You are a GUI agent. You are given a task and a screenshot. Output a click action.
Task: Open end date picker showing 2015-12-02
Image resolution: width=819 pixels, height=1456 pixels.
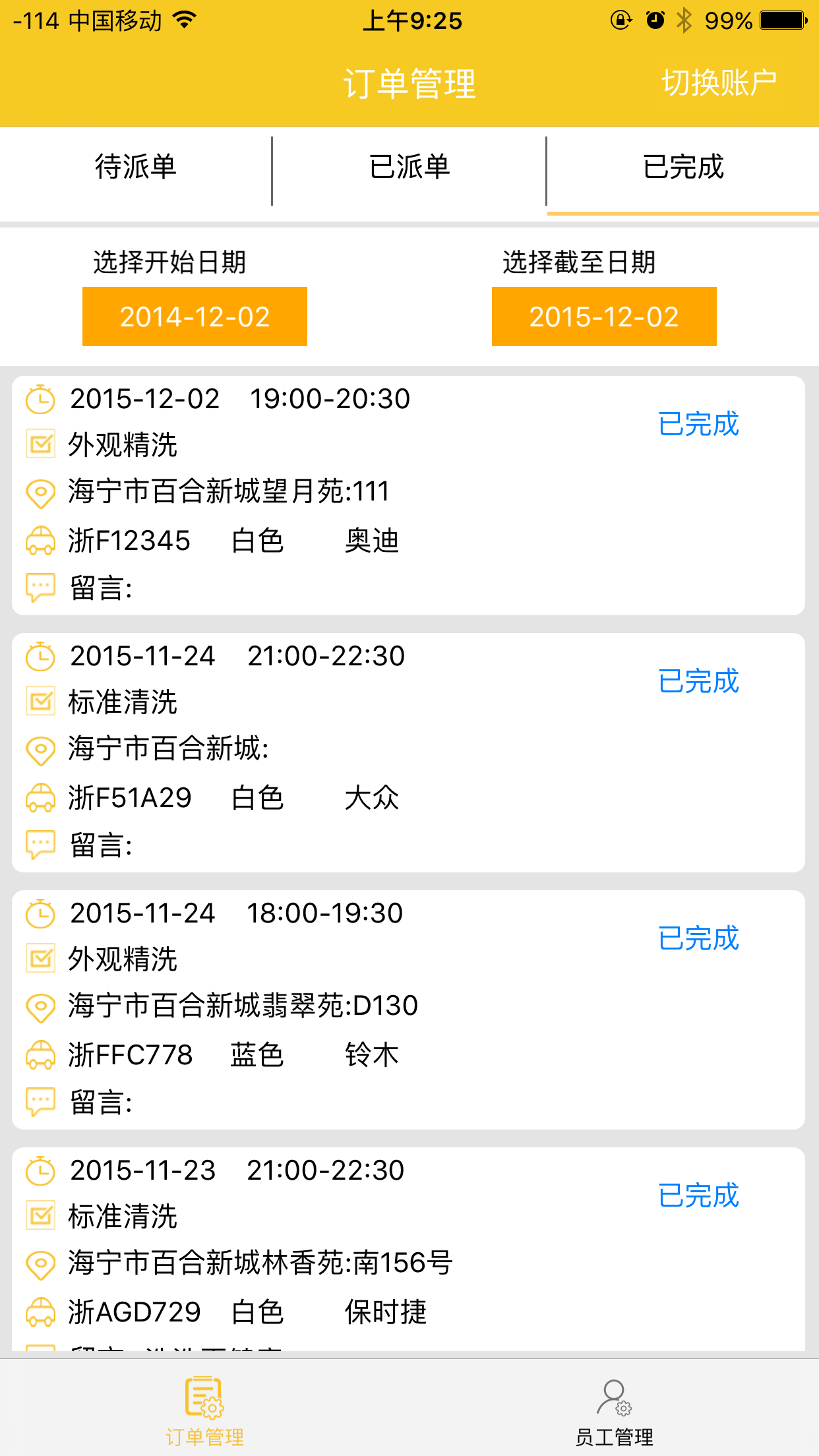coord(604,317)
